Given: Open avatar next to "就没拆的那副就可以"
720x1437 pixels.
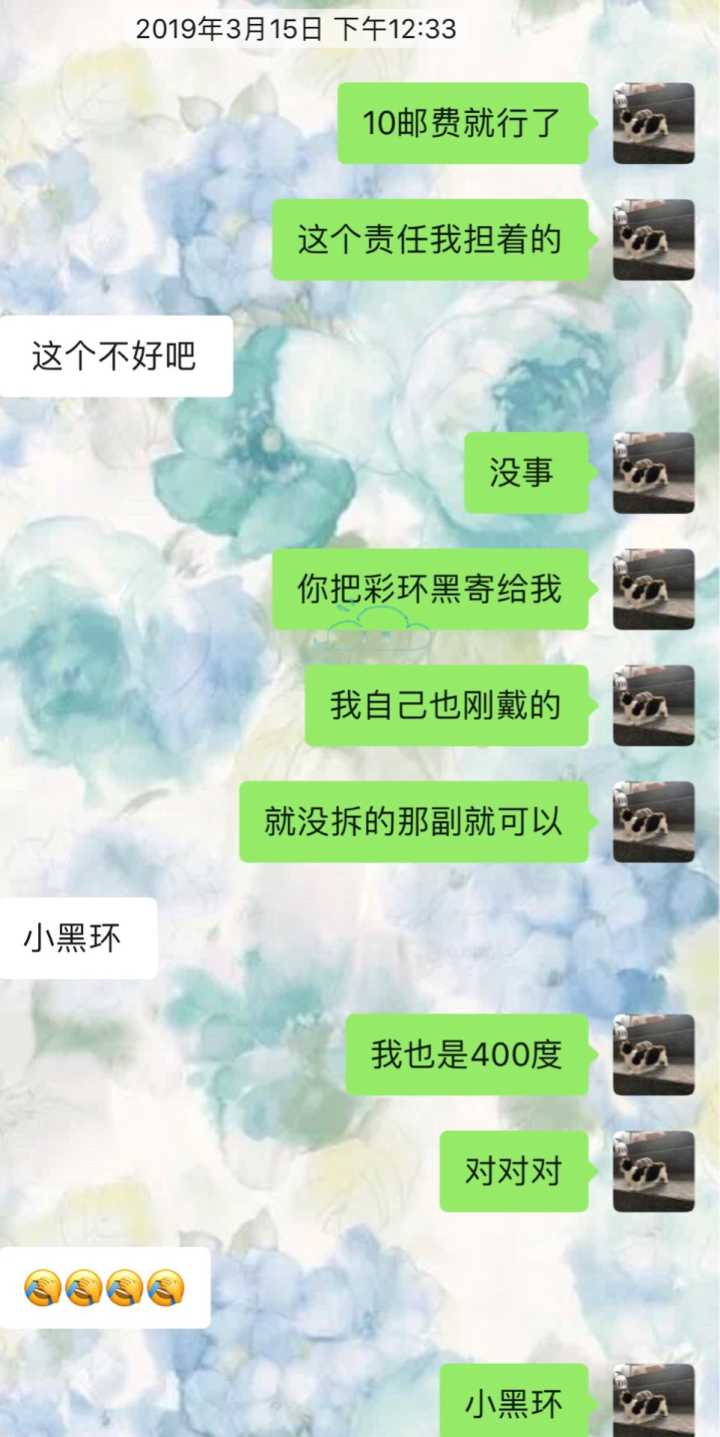Looking at the screenshot, I should pyautogui.click(x=653, y=821).
